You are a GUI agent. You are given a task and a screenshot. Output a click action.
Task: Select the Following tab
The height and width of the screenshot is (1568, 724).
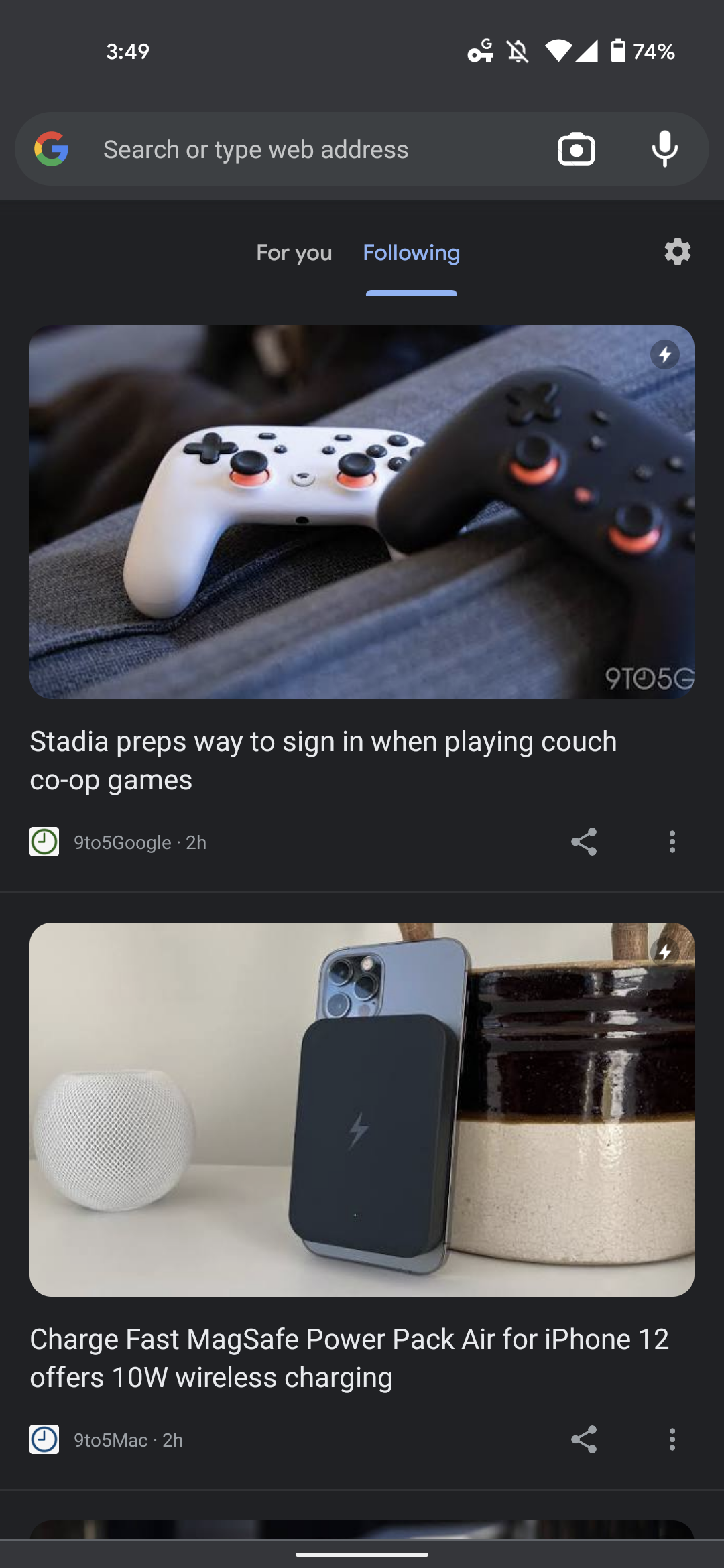point(411,253)
